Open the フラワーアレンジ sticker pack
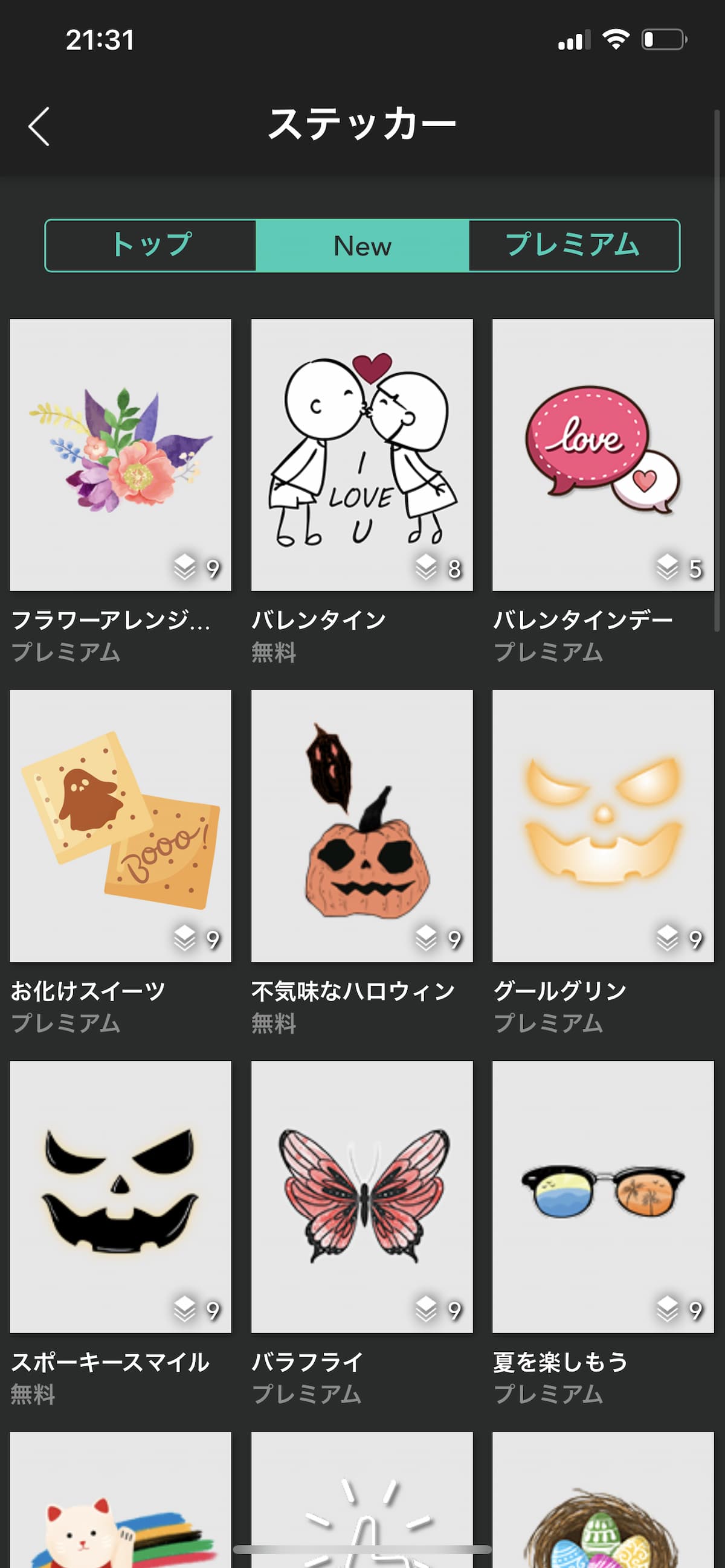This screenshot has width=725, height=1568. coord(121,455)
